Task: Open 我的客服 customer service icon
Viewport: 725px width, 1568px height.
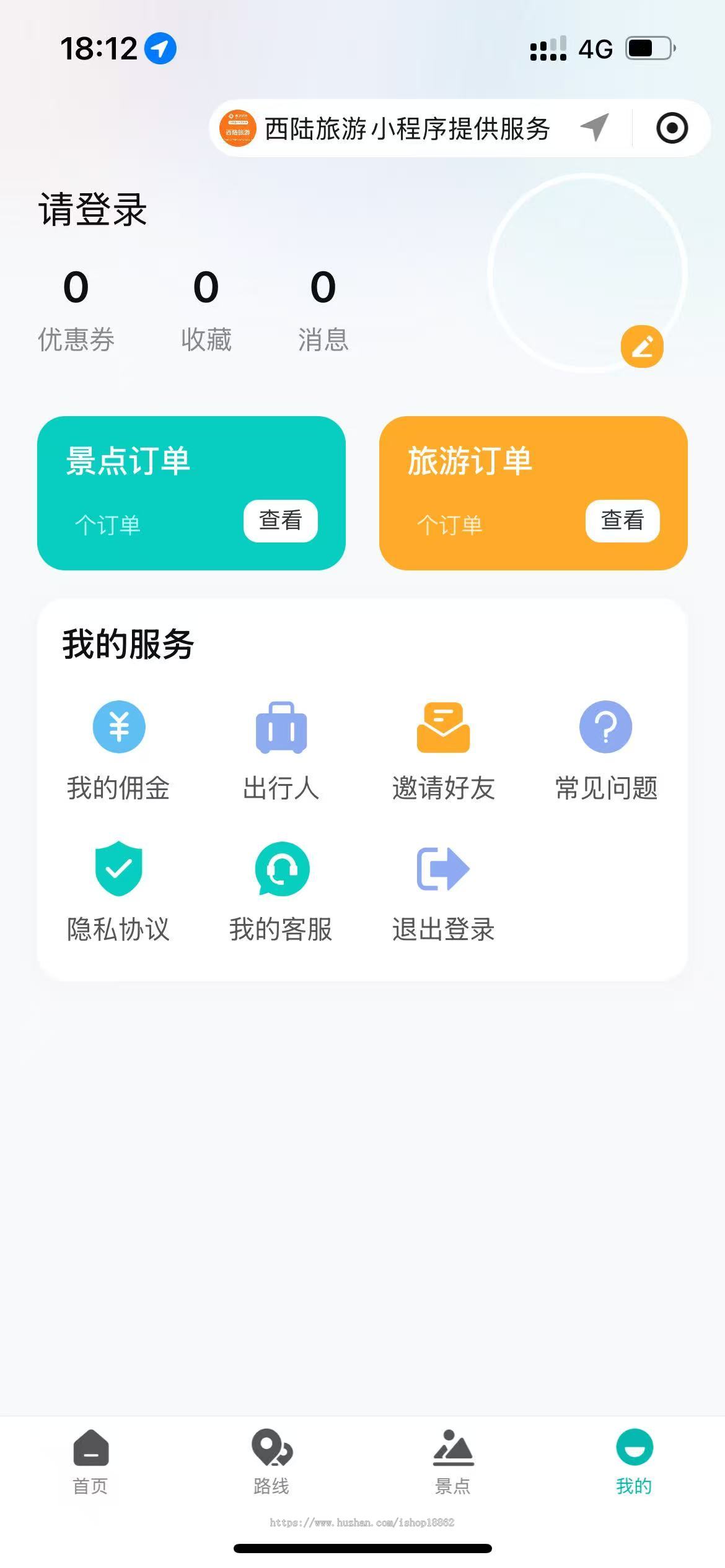Action: pyautogui.click(x=282, y=869)
